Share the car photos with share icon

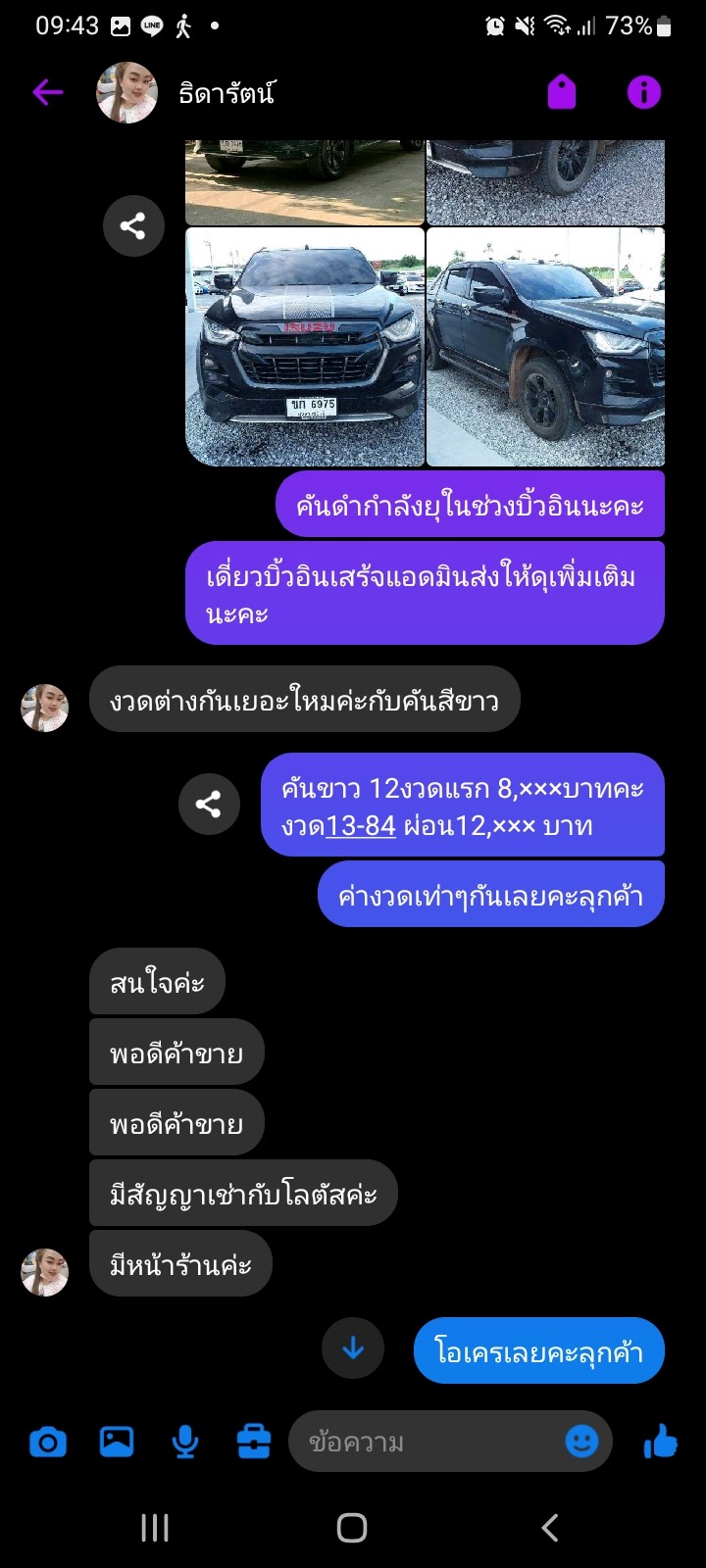point(133,226)
